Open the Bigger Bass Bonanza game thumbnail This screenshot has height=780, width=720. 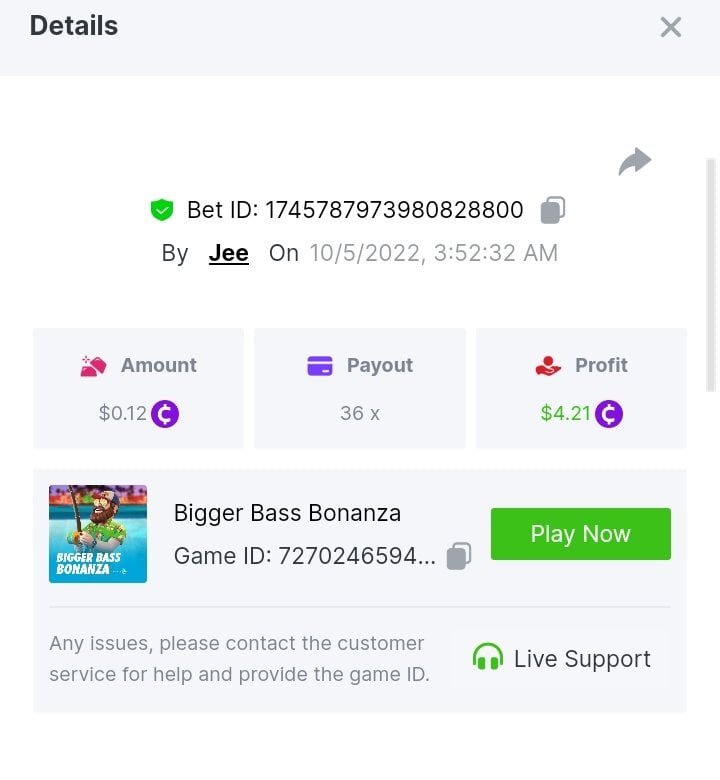[98, 534]
